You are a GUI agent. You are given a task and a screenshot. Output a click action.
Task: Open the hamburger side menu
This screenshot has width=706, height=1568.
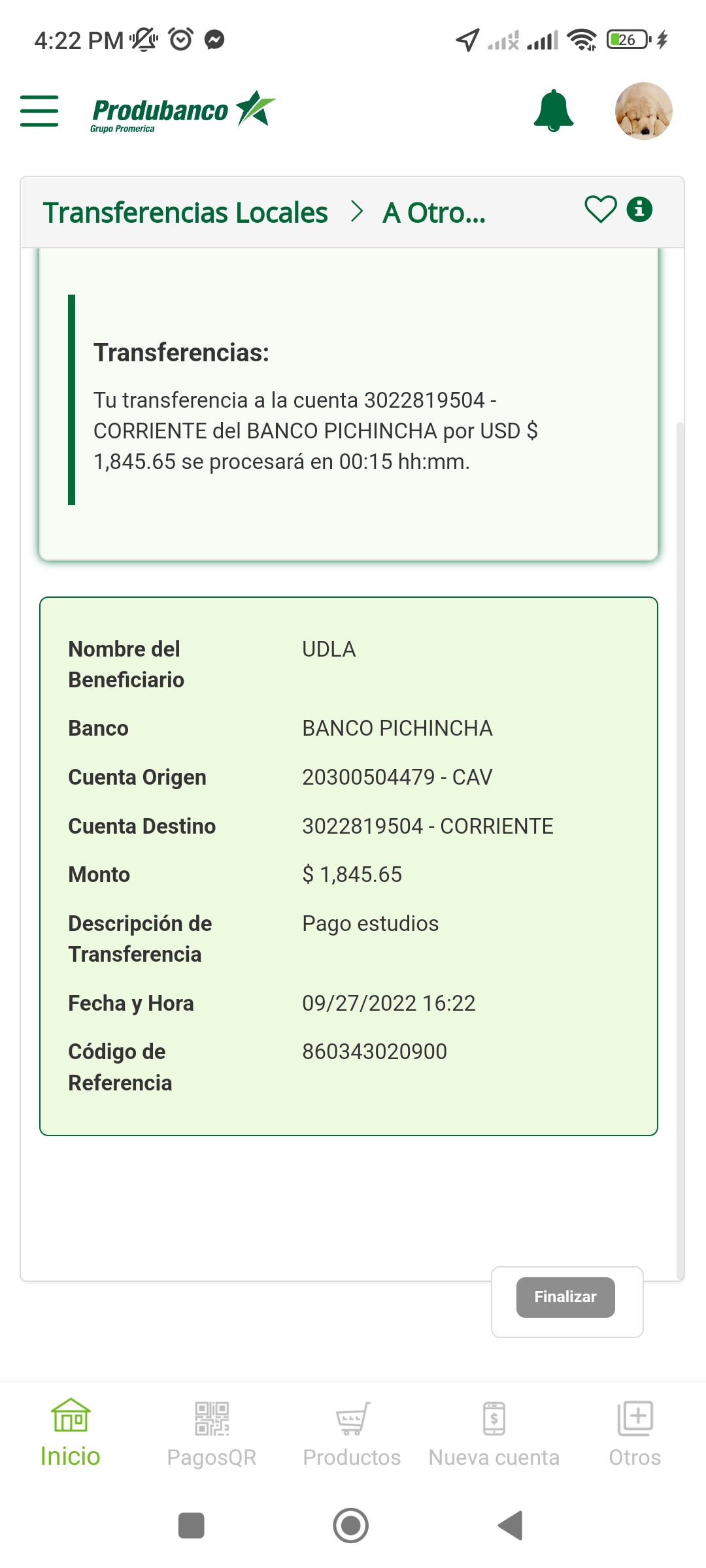[x=39, y=110]
